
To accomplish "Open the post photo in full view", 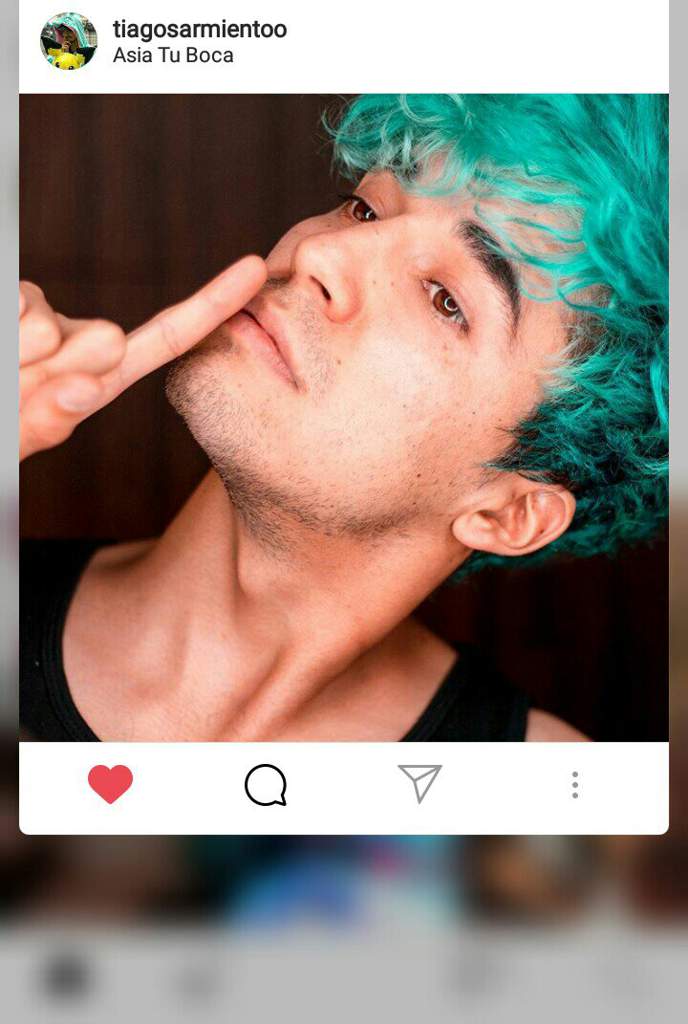I will pos(344,418).
